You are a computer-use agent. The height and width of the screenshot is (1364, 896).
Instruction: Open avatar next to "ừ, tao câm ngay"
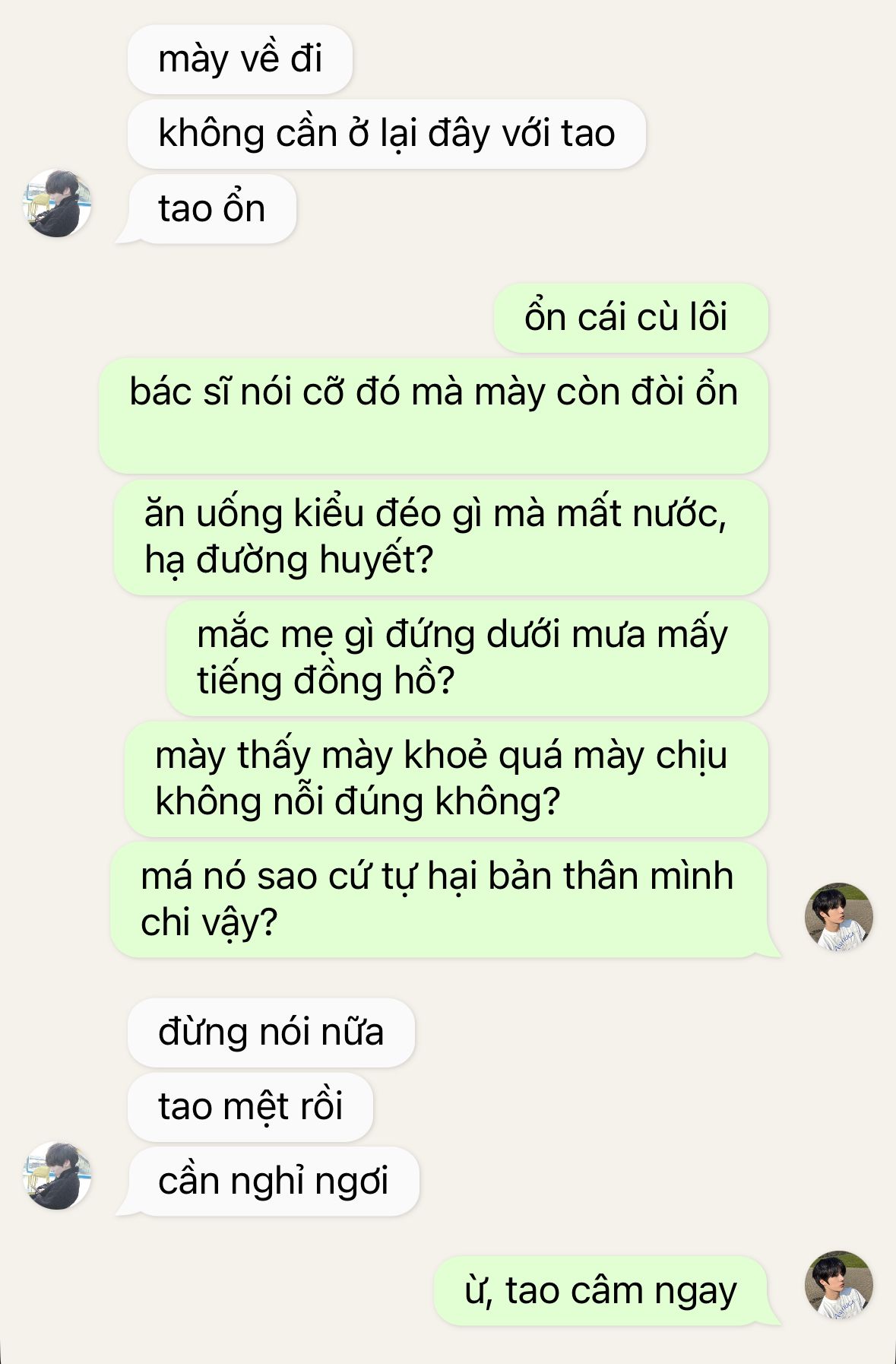point(839,1285)
